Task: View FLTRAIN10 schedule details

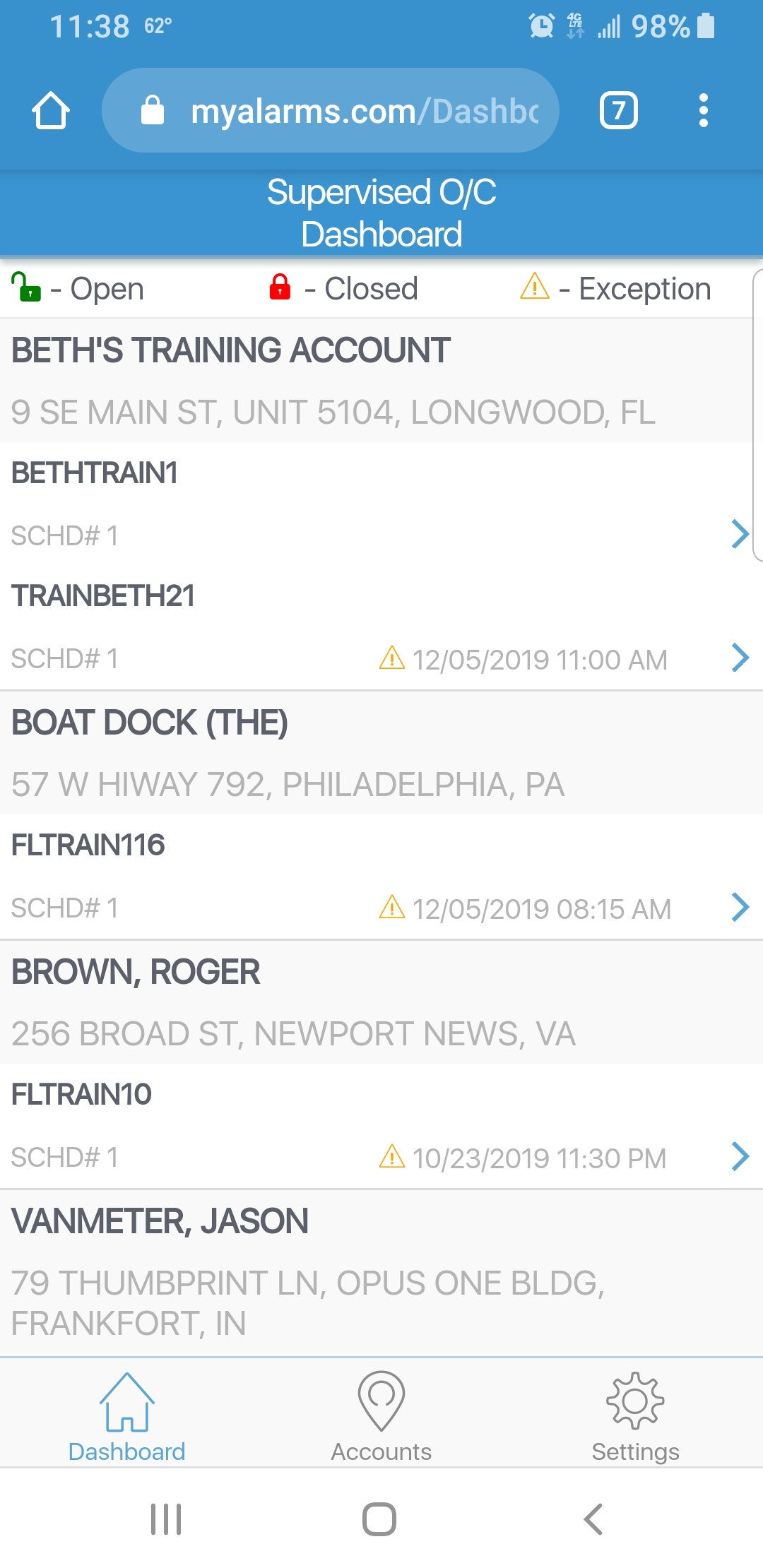Action: coord(739,1157)
